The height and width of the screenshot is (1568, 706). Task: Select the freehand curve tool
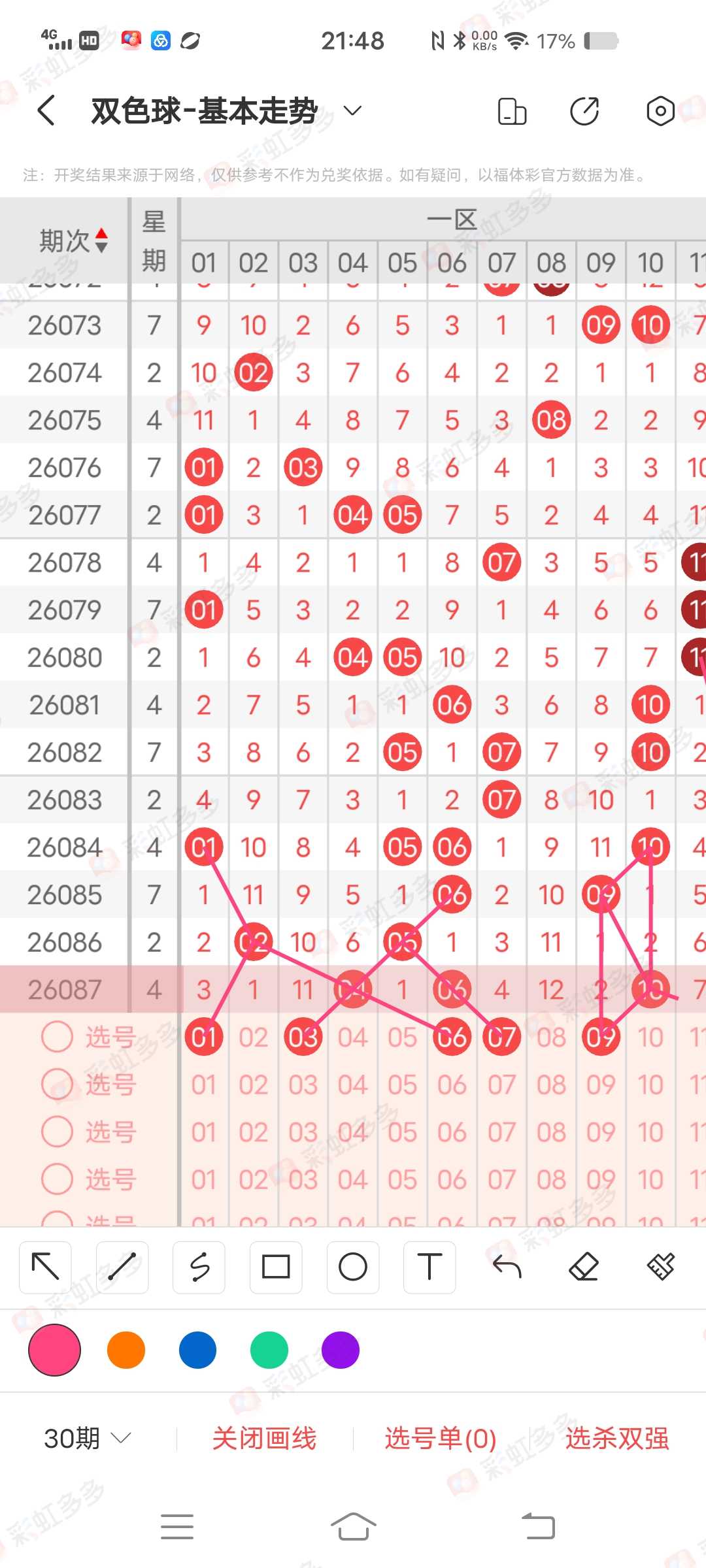pos(199,1267)
